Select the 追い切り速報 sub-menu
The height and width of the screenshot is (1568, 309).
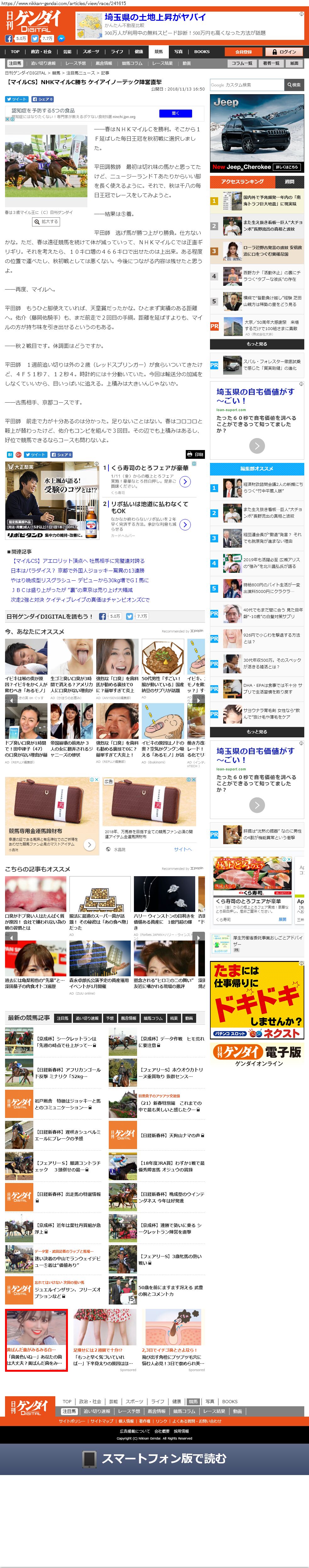click(43, 63)
